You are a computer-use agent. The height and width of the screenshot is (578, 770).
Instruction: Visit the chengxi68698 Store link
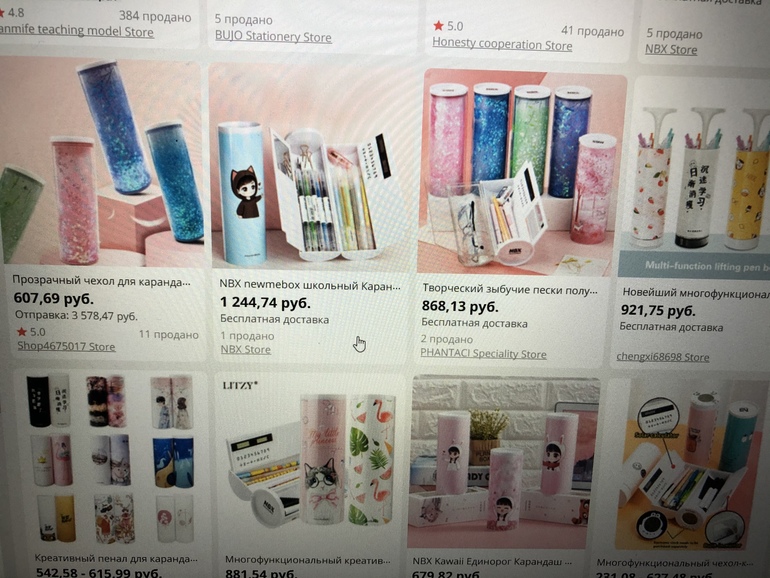(662, 356)
